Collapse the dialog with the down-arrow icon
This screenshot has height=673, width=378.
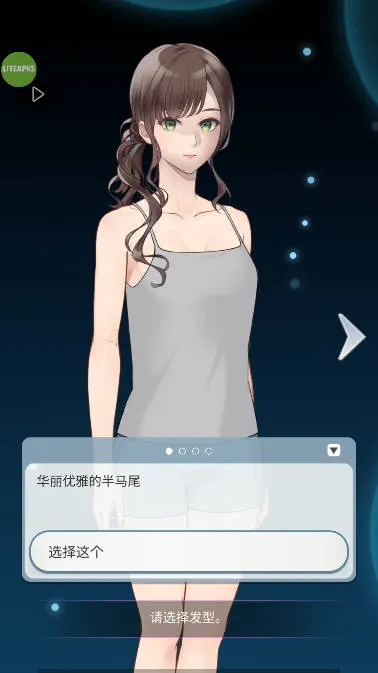(334, 450)
